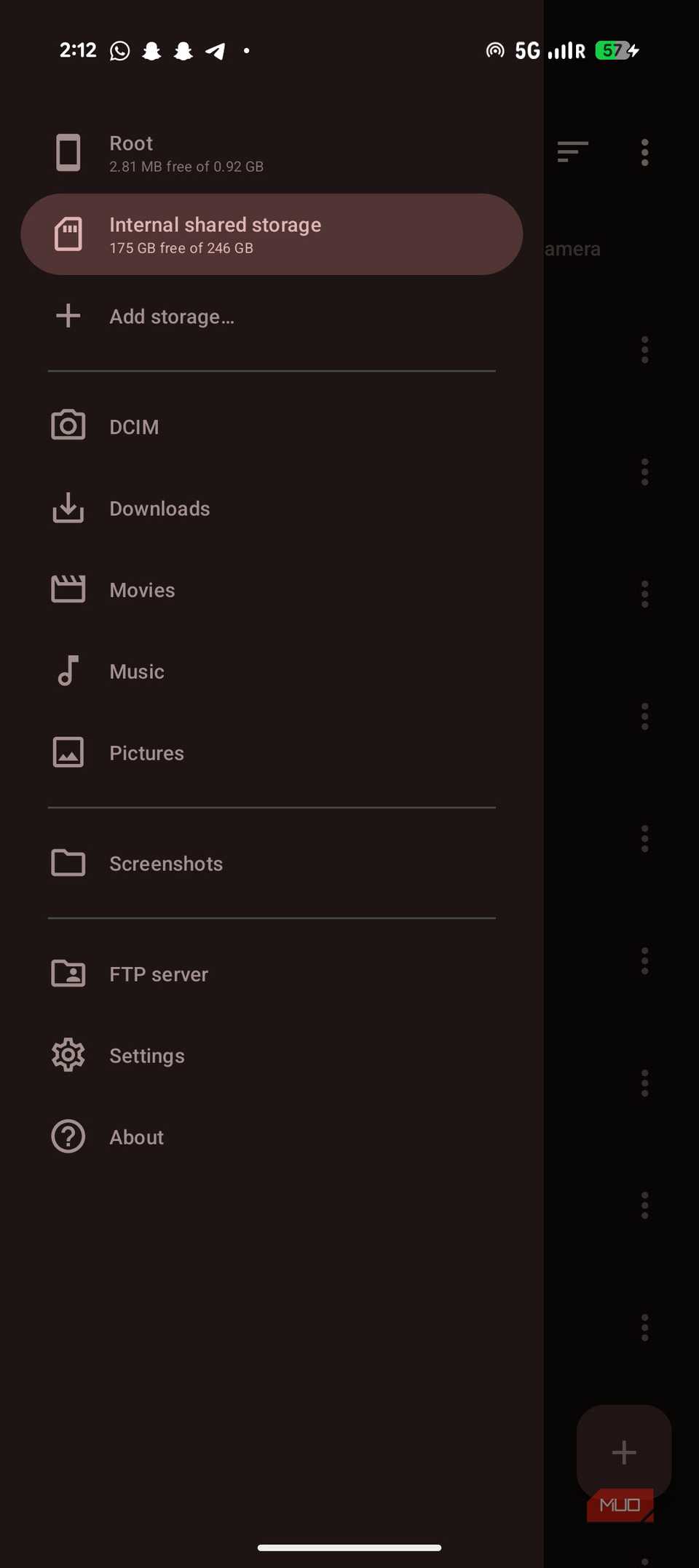699x1568 pixels.
Task: Tap the plus button to create new
Action: click(x=623, y=1452)
